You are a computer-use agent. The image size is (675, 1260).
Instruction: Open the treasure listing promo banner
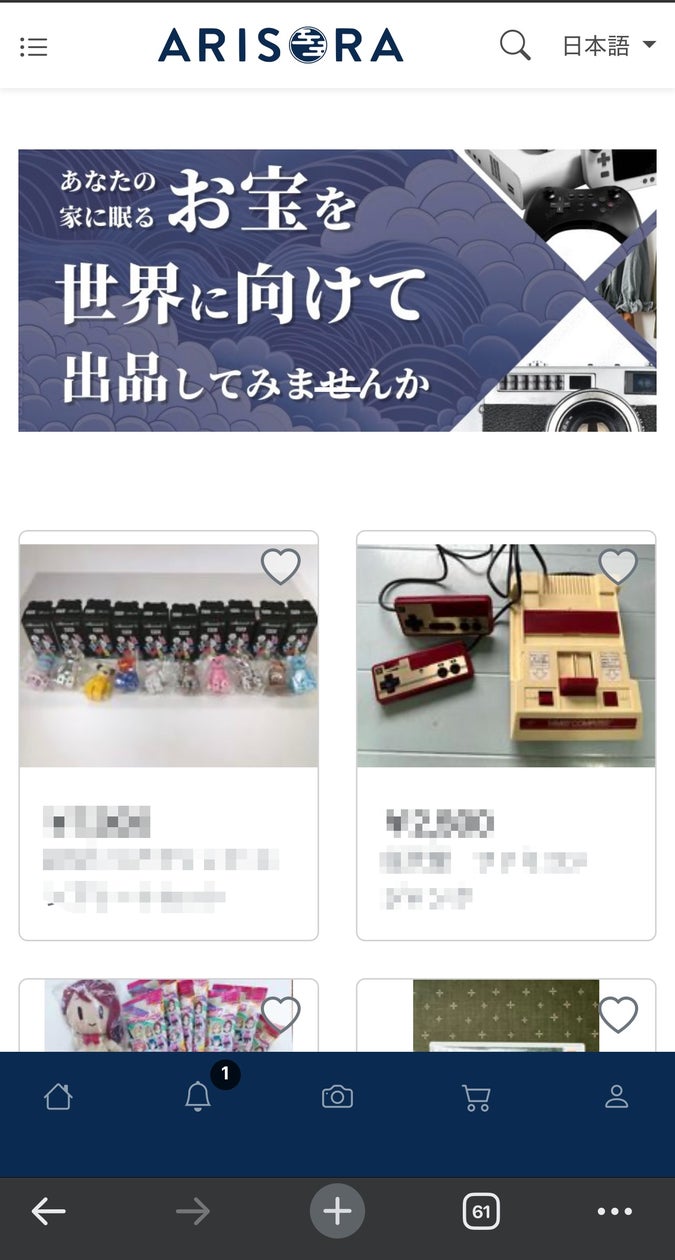click(x=337, y=290)
